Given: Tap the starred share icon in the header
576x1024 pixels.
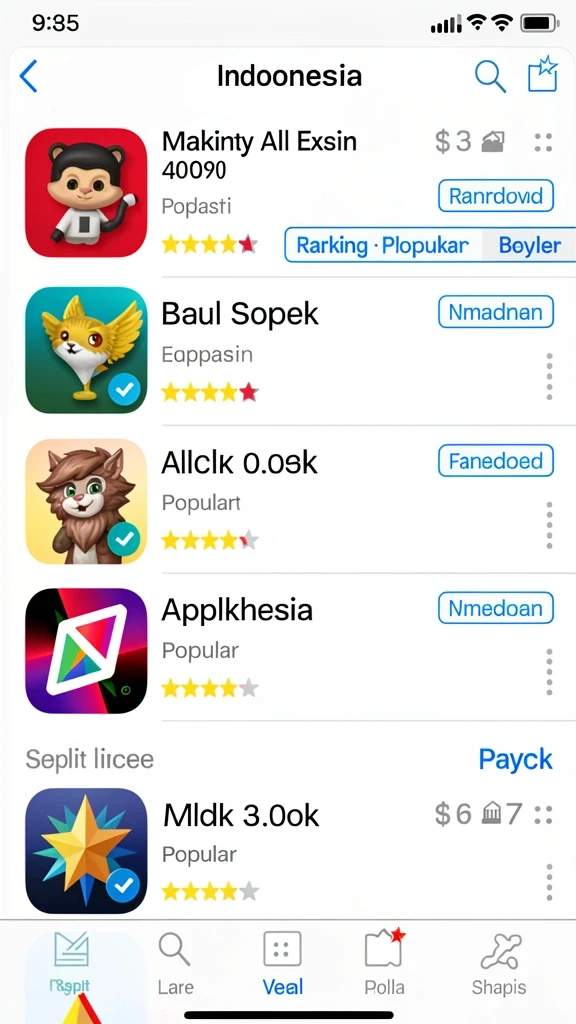Looking at the screenshot, I should (x=543, y=74).
